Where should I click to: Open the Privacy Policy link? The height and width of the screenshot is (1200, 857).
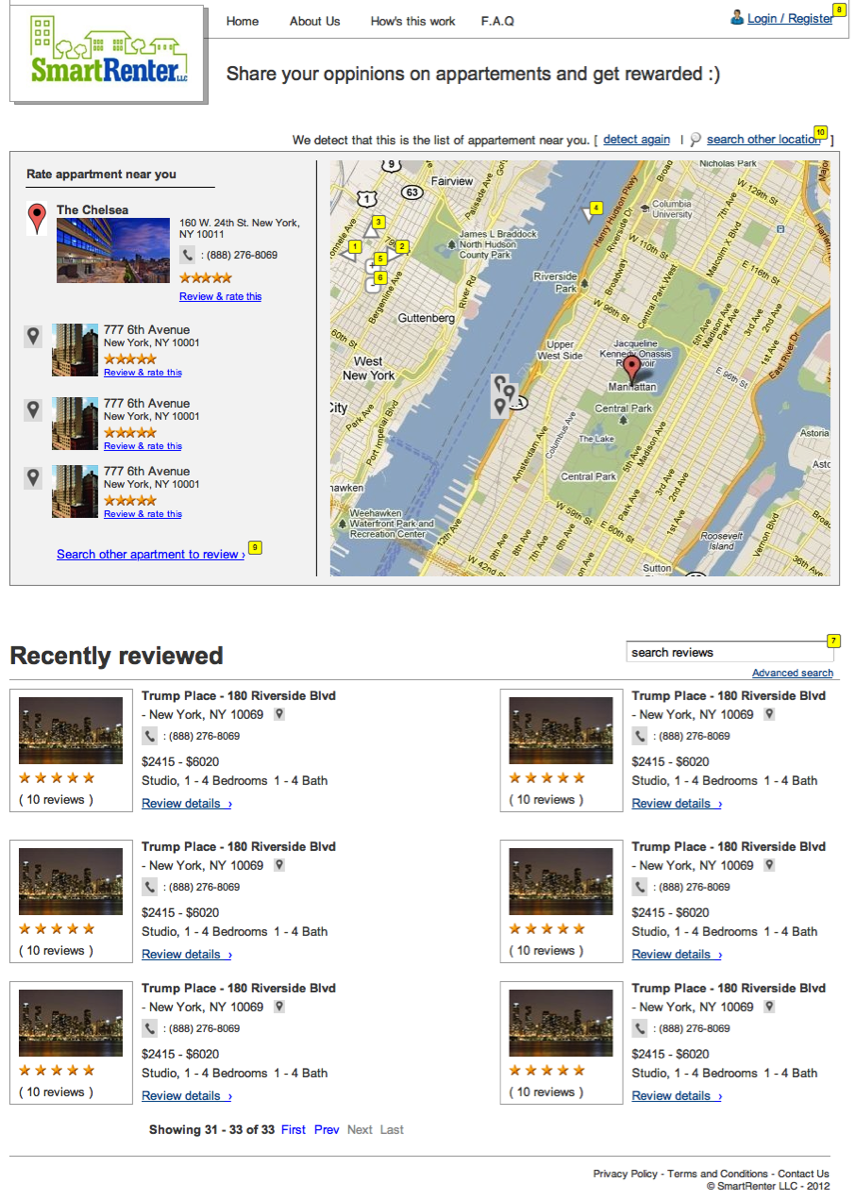(x=625, y=1174)
